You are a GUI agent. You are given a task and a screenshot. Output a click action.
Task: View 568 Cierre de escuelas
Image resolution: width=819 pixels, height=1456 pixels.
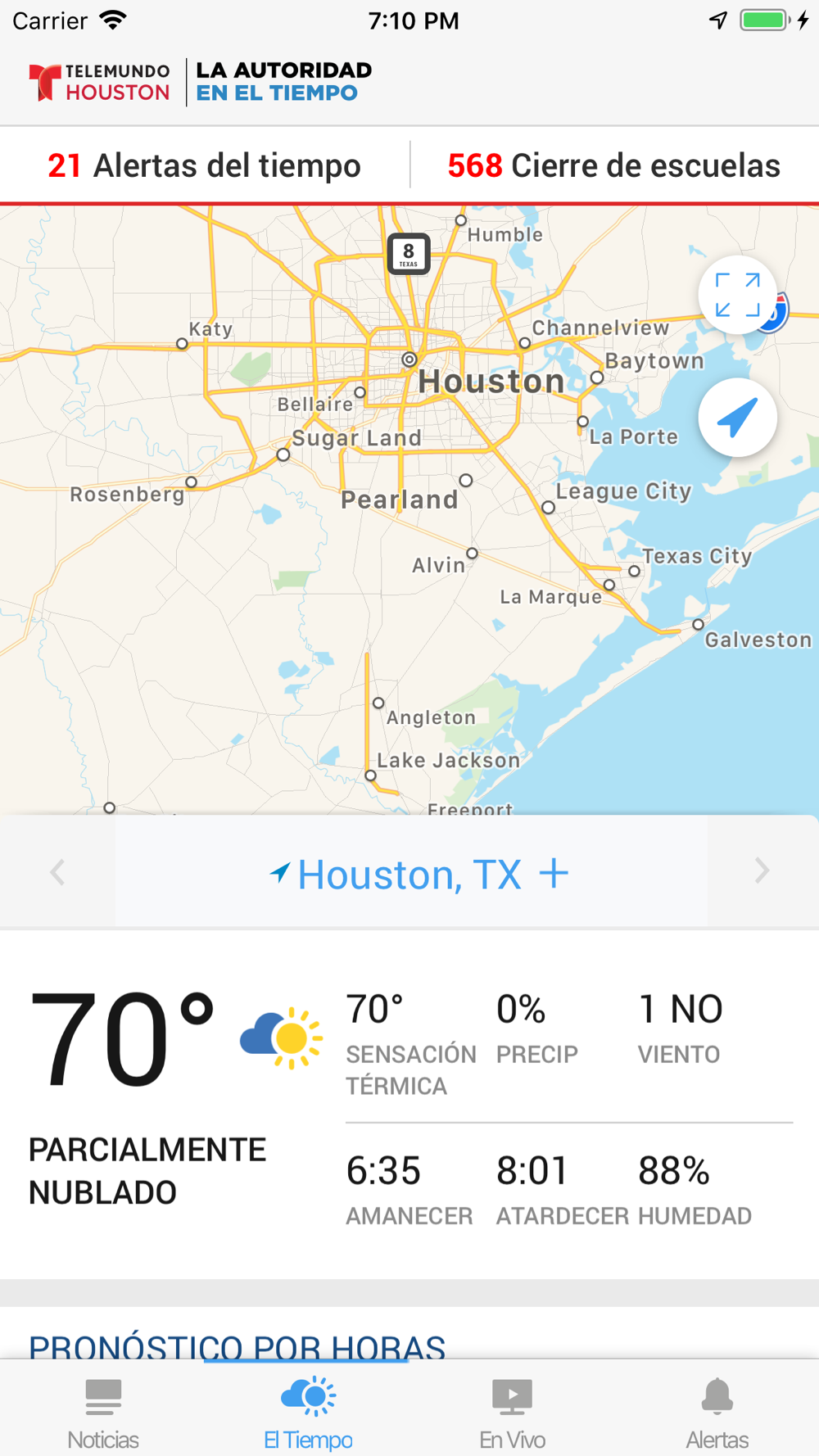tap(613, 165)
